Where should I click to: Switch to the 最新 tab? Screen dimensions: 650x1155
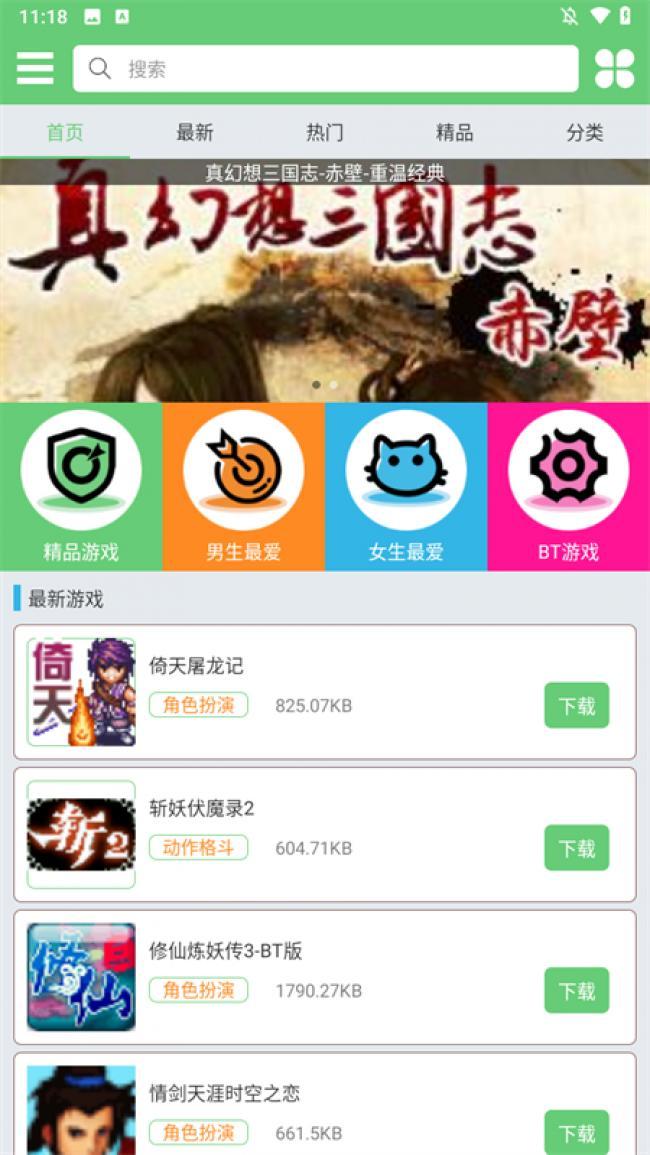pos(194,132)
